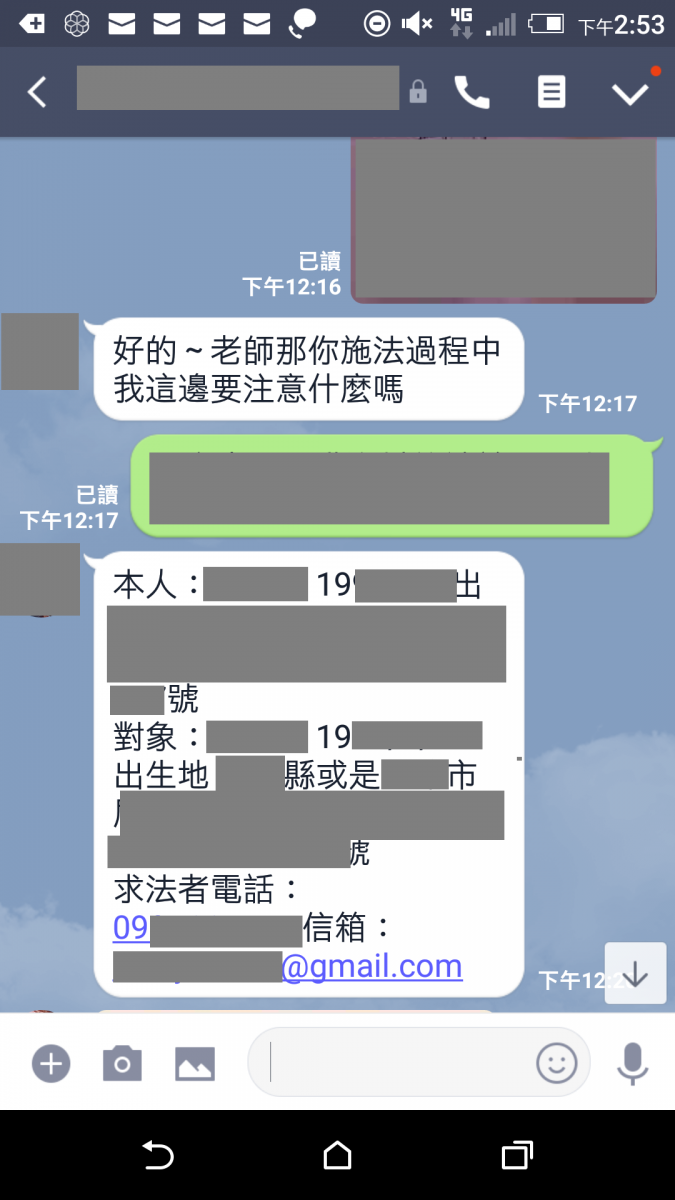Record a voice message

coord(632,1063)
